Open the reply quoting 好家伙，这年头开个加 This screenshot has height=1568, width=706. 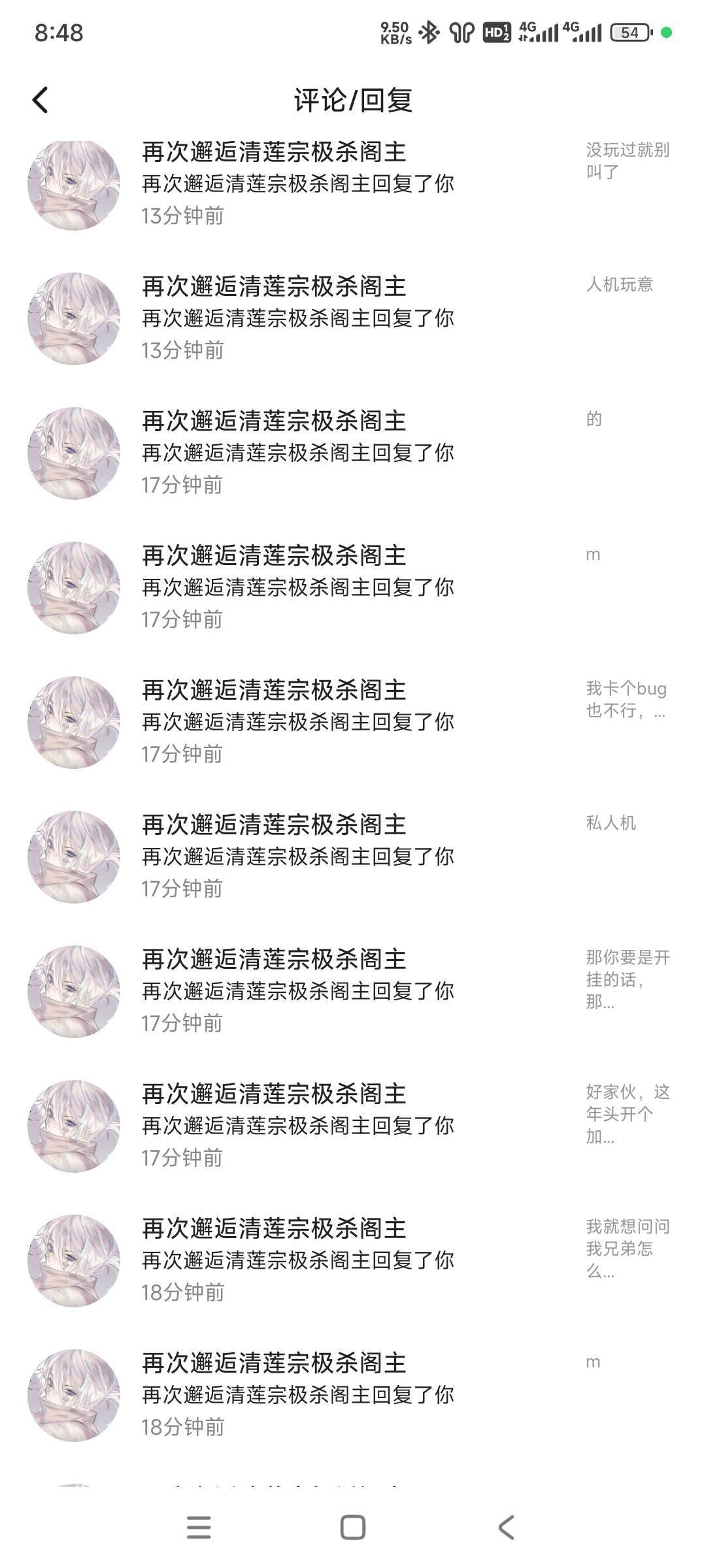(x=353, y=1126)
